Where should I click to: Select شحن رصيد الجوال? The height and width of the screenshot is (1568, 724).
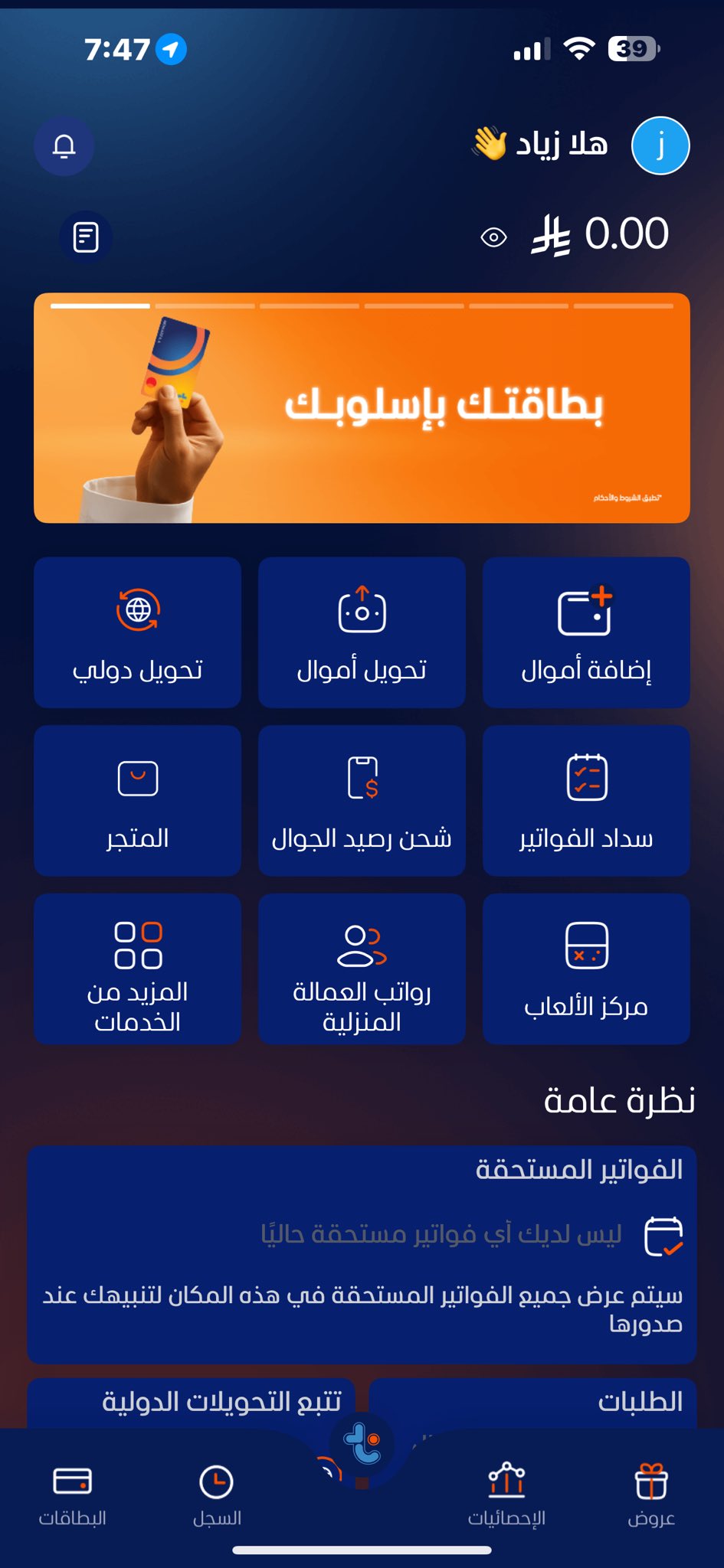[362, 801]
